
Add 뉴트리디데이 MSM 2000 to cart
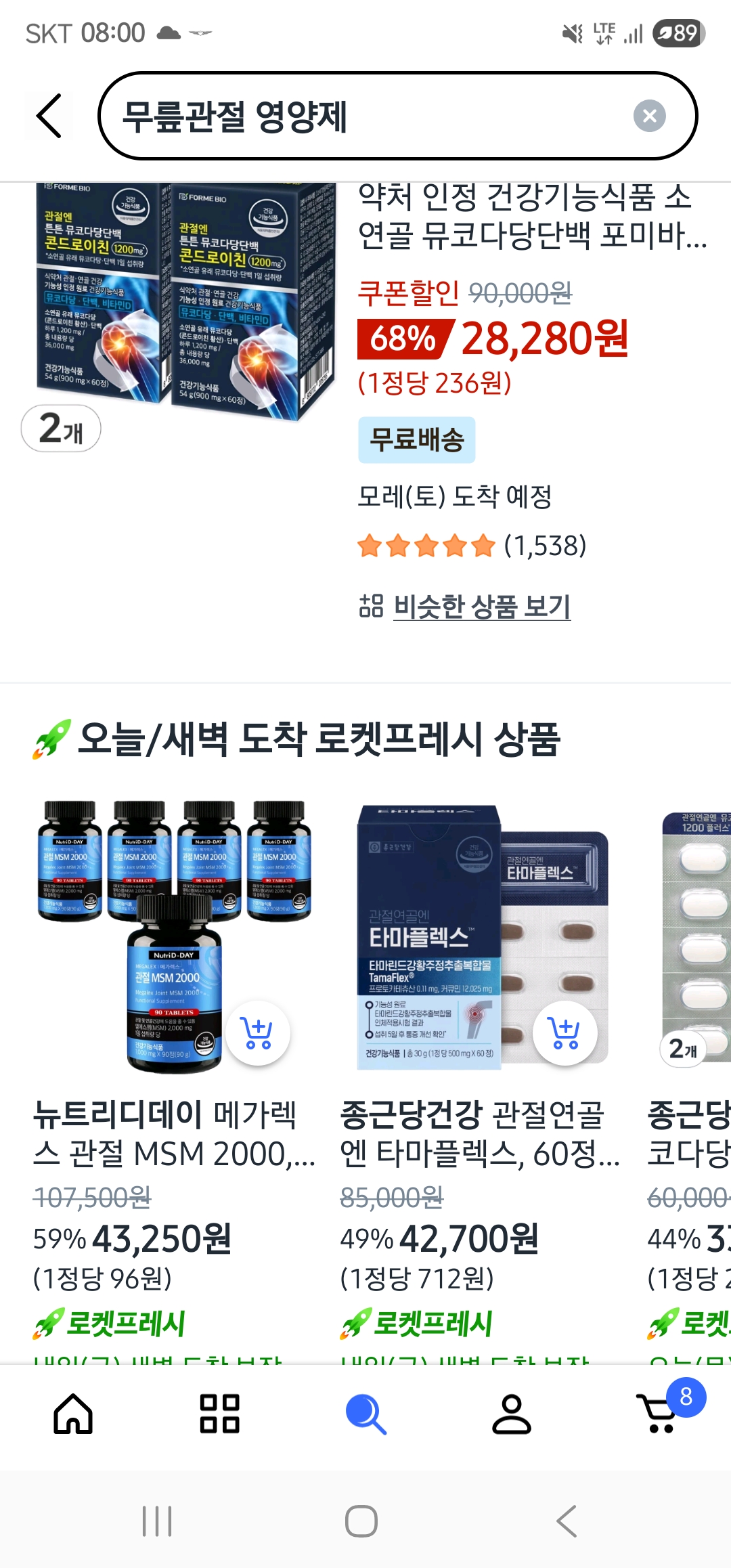click(x=257, y=1032)
